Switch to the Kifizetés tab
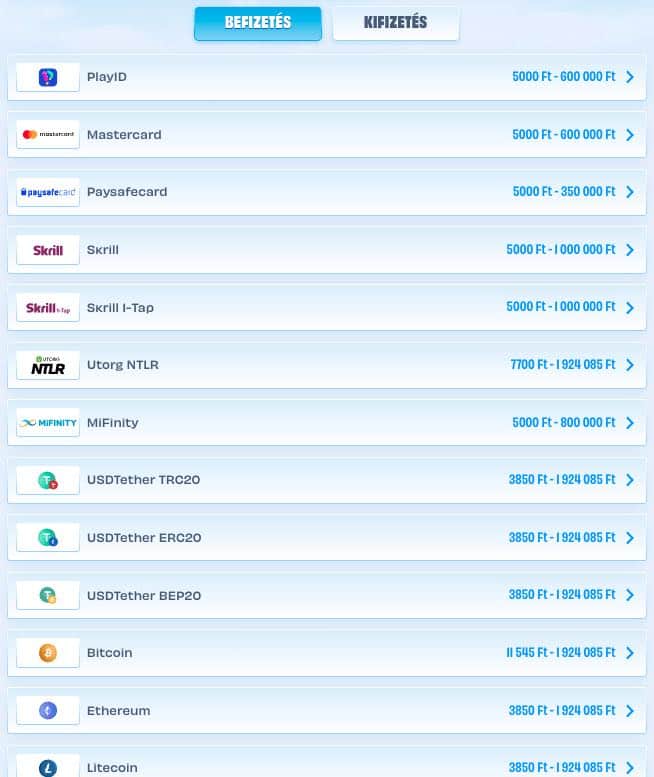Image resolution: width=654 pixels, height=777 pixels. pyautogui.click(x=395, y=23)
